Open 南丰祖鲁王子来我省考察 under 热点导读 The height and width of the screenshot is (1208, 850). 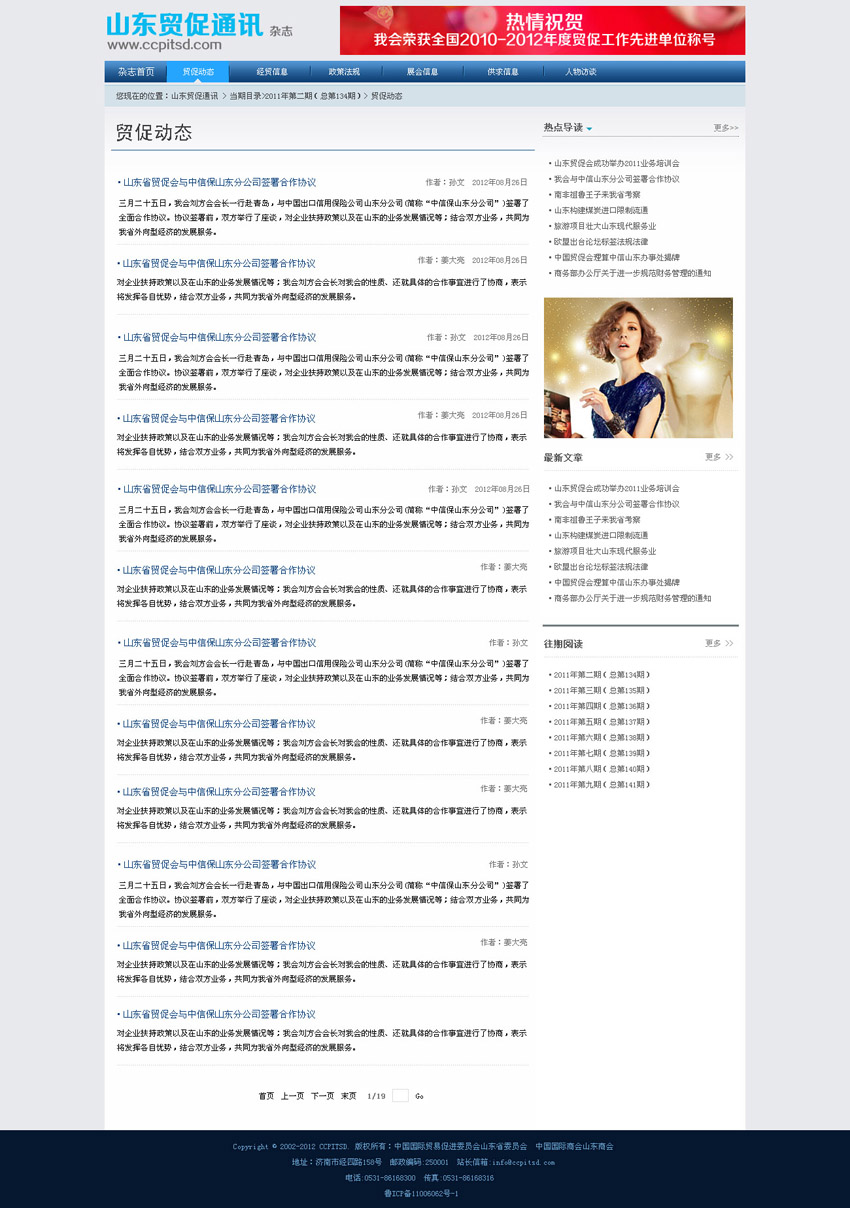(x=597, y=195)
